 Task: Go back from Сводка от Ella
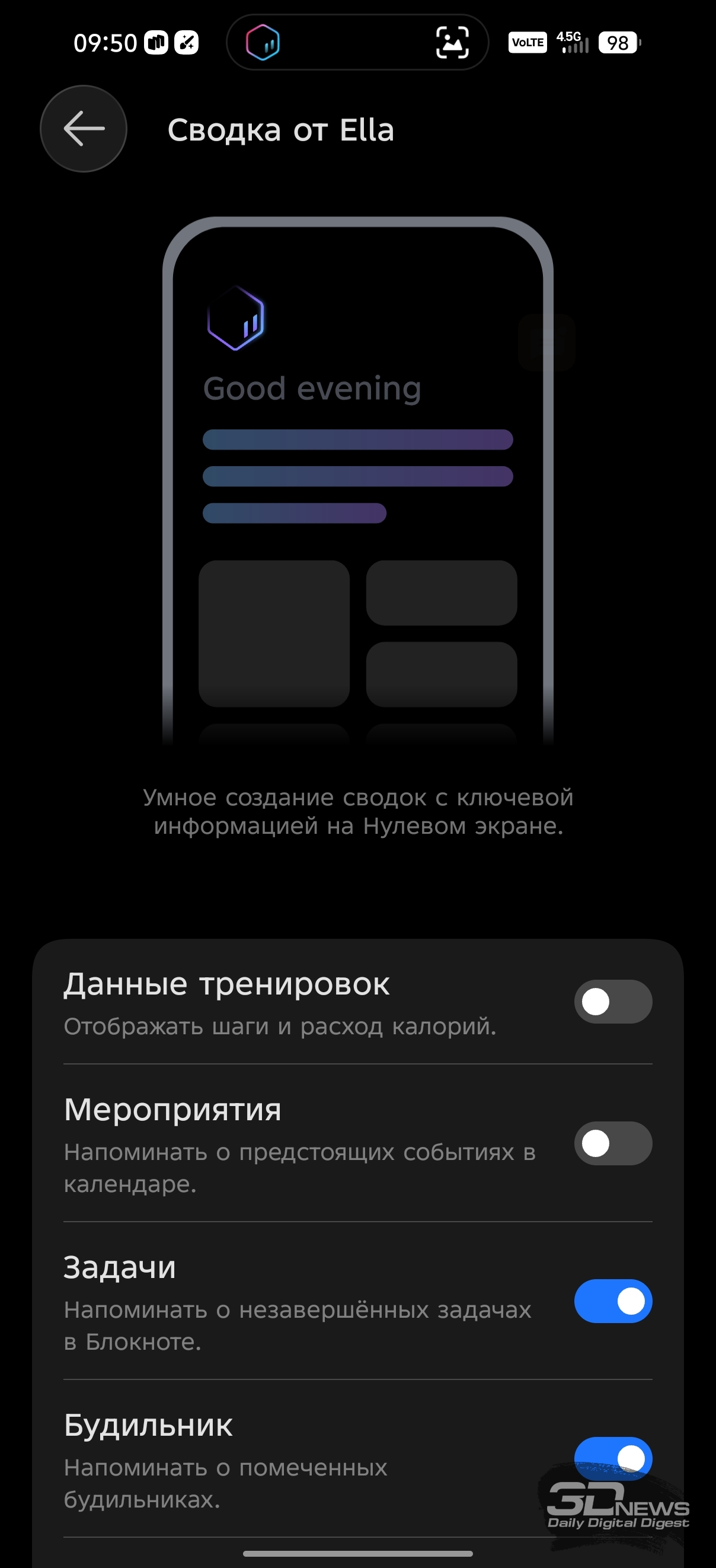(84, 129)
